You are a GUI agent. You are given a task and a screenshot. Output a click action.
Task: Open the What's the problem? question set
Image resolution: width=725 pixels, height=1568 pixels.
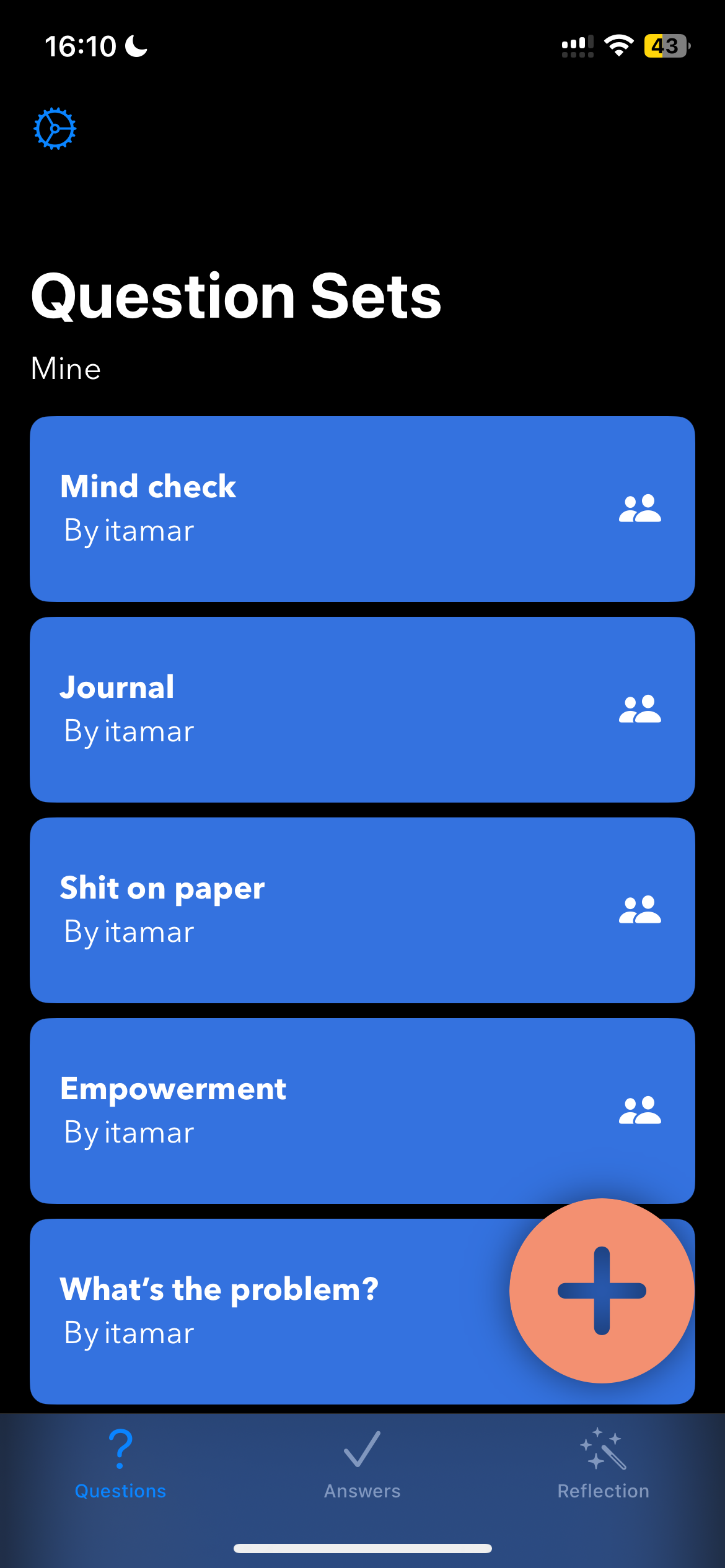click(260, 1311)
